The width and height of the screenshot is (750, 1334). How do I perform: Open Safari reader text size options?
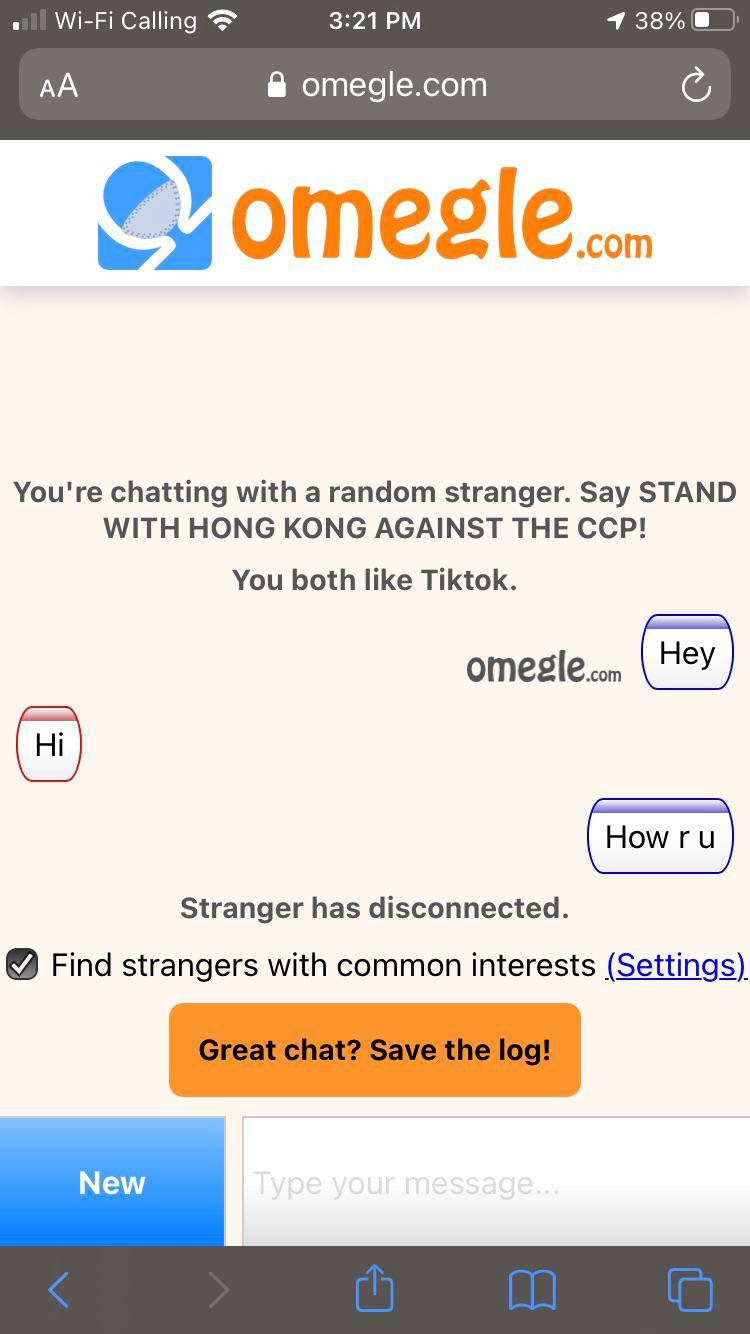(x=59, y=86)
